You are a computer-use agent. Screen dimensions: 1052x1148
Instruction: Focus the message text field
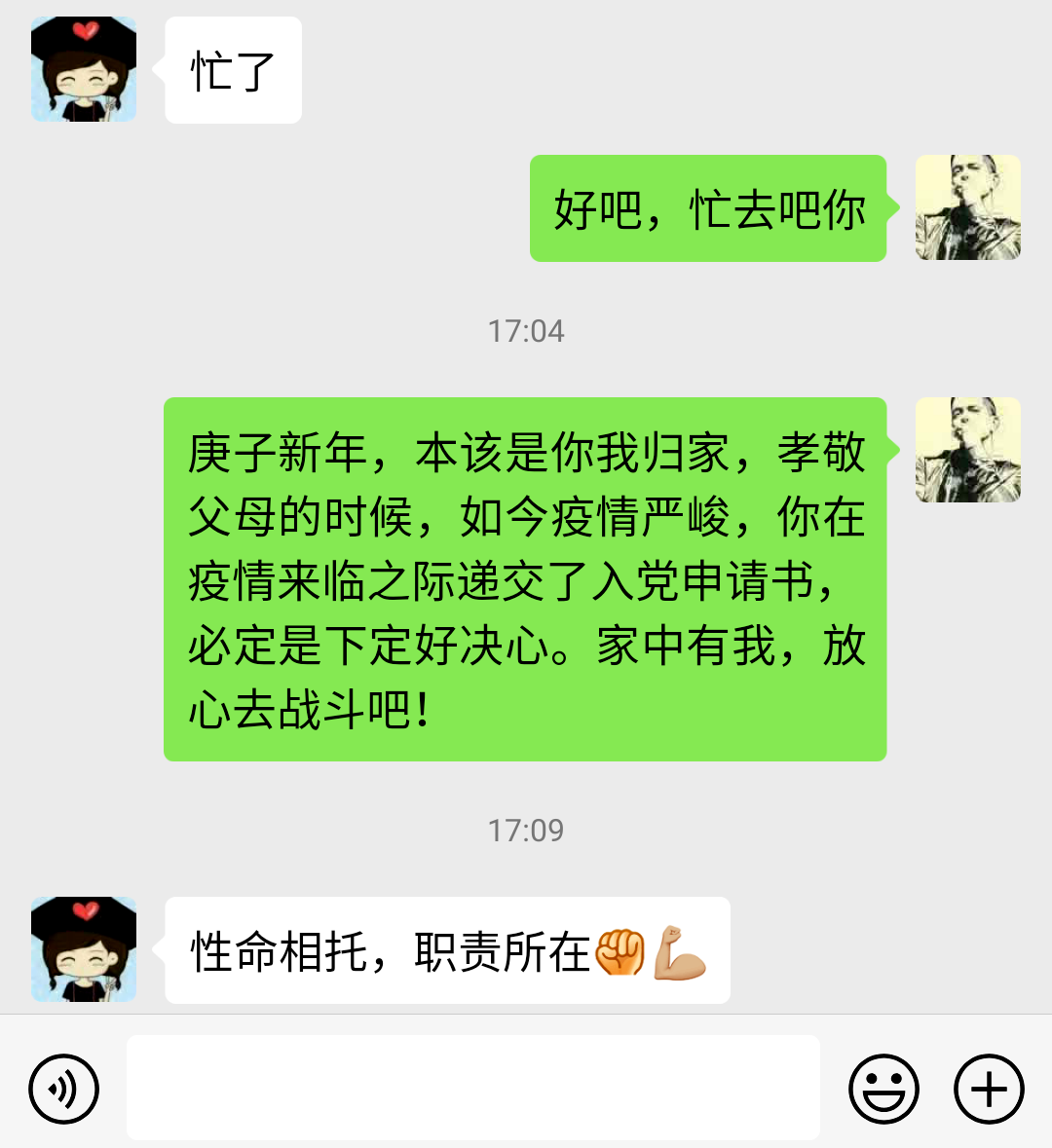472,1088
